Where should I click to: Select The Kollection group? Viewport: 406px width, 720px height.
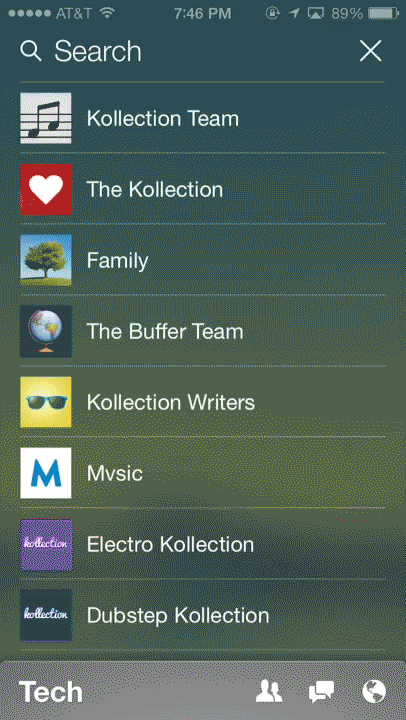(x=203, y=189)
